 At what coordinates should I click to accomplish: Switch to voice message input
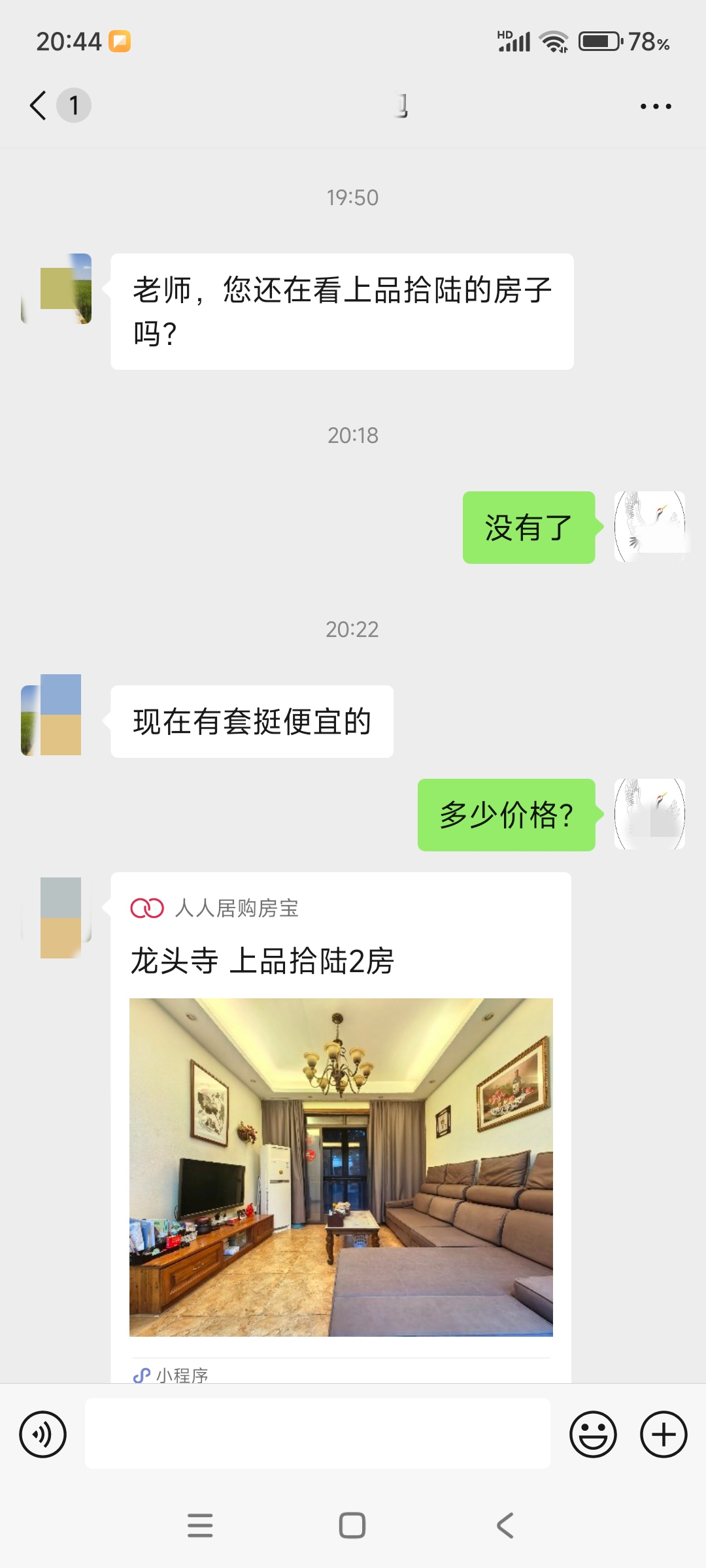(x=43, y=1434)
